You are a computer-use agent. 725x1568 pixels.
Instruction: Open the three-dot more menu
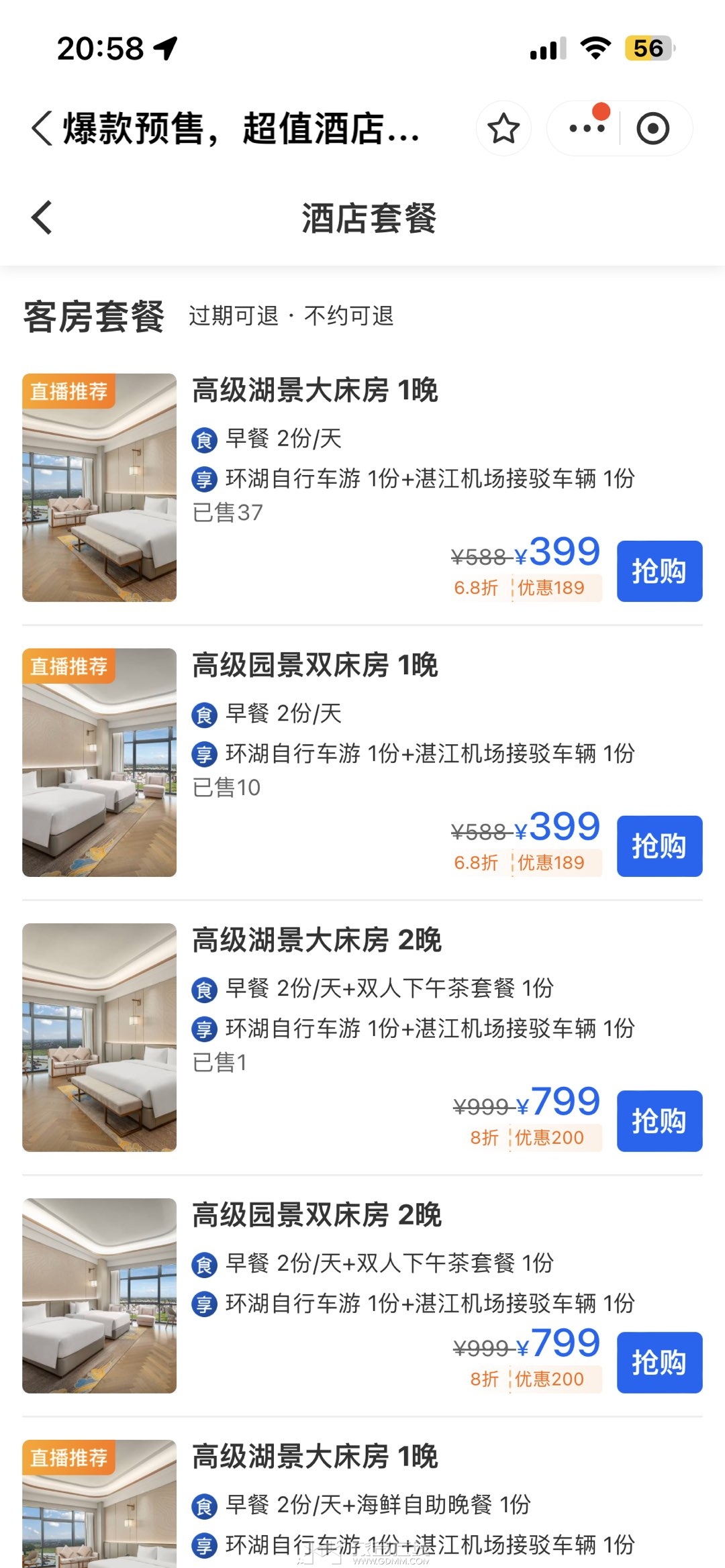tap(587, 128)
